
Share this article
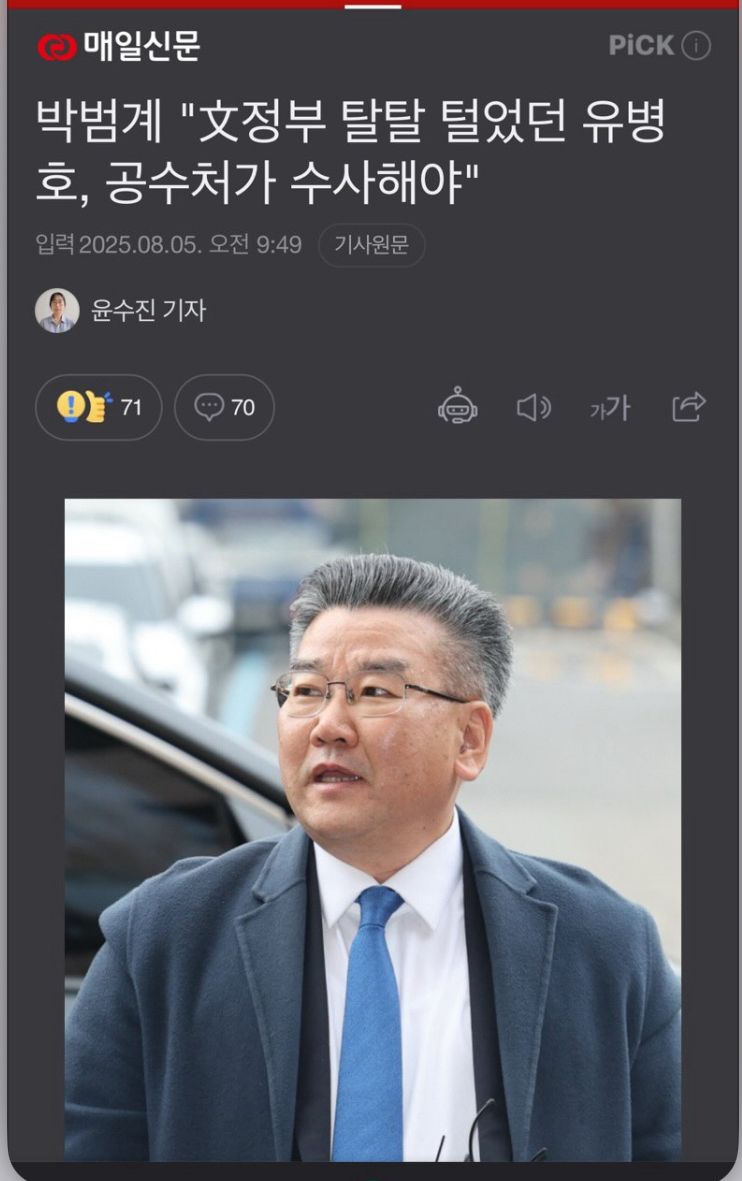[x=688, y=407]
